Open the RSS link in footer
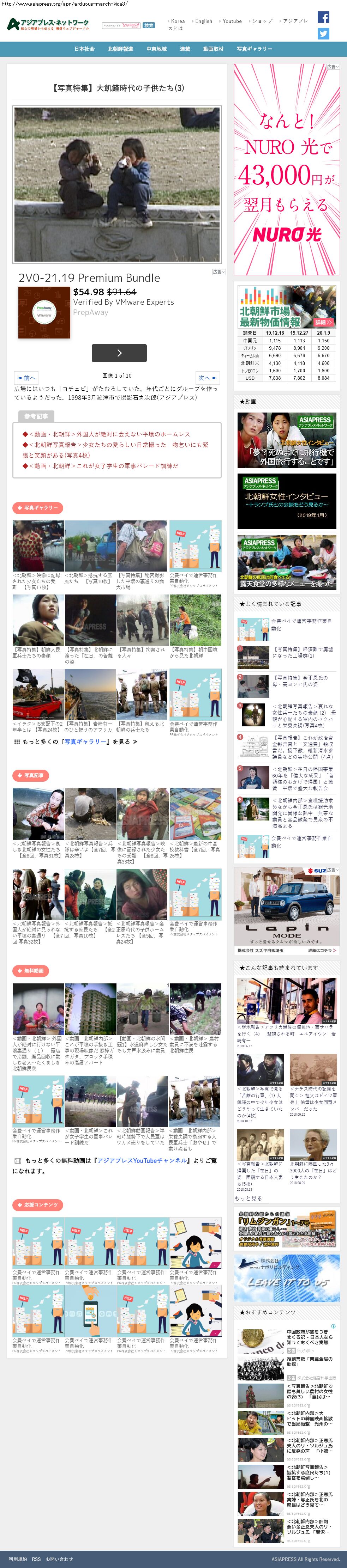Screen dimensions: 347x1568 [x=37, y=1559]
